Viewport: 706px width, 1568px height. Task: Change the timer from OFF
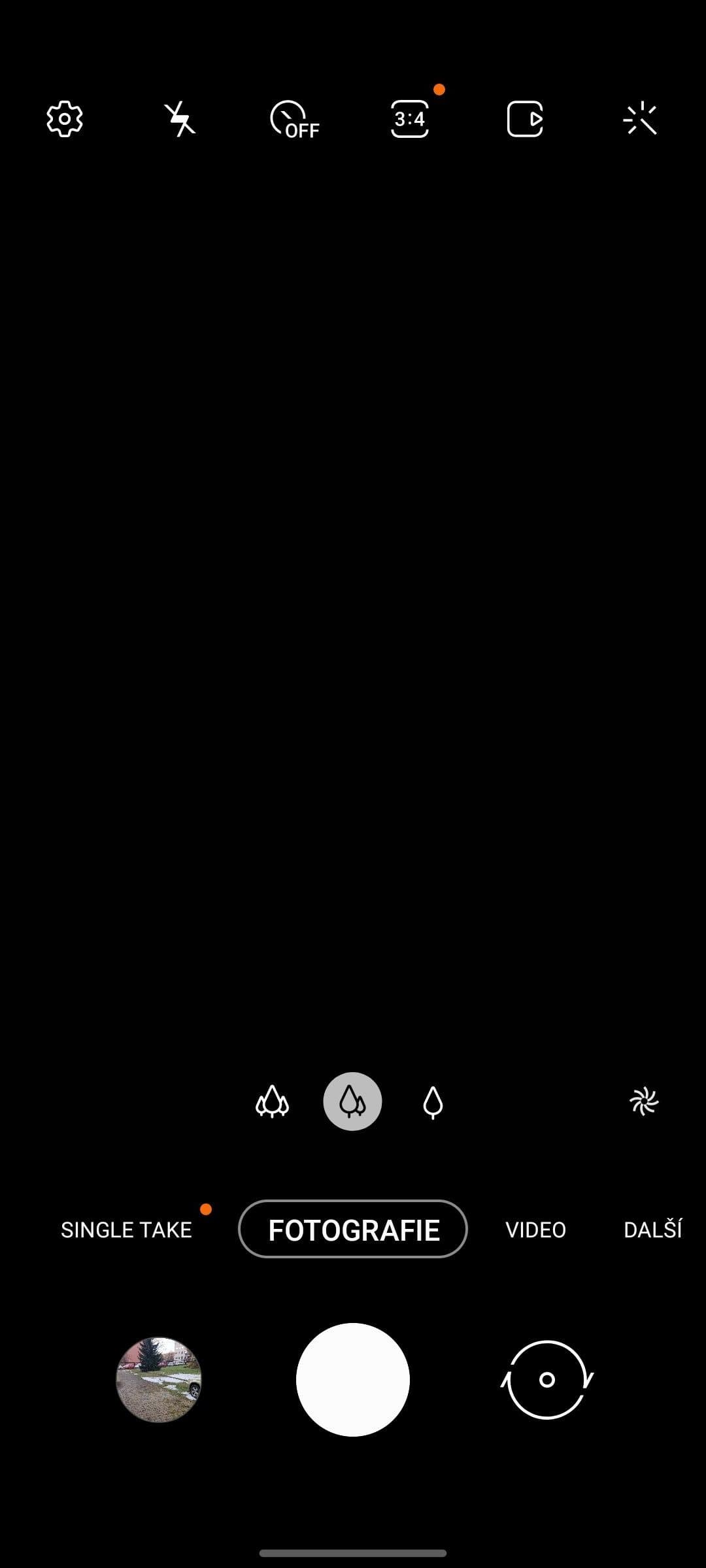(295, 120)
